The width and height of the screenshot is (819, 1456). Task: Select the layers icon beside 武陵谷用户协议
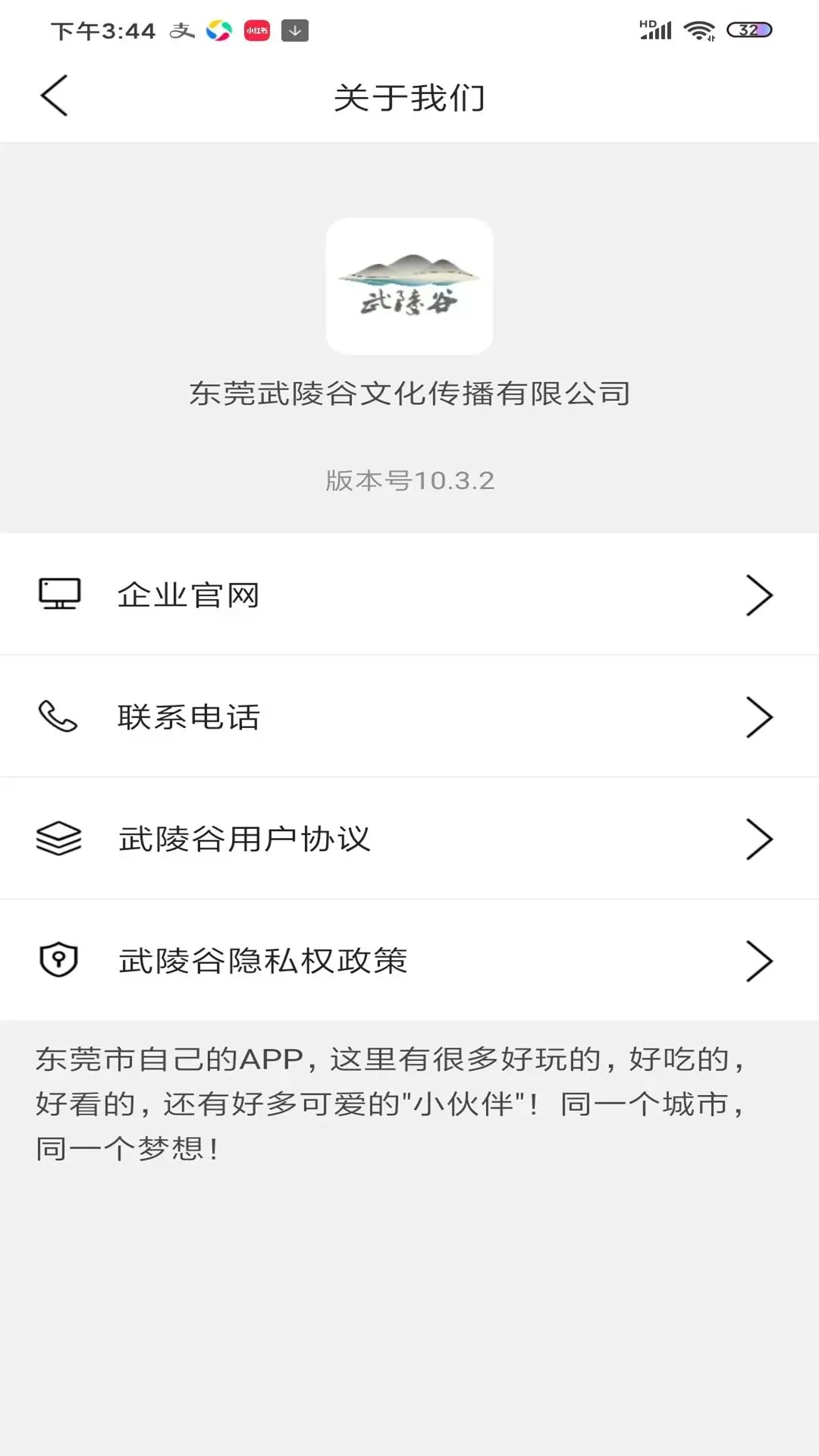(x=60, y=839)
